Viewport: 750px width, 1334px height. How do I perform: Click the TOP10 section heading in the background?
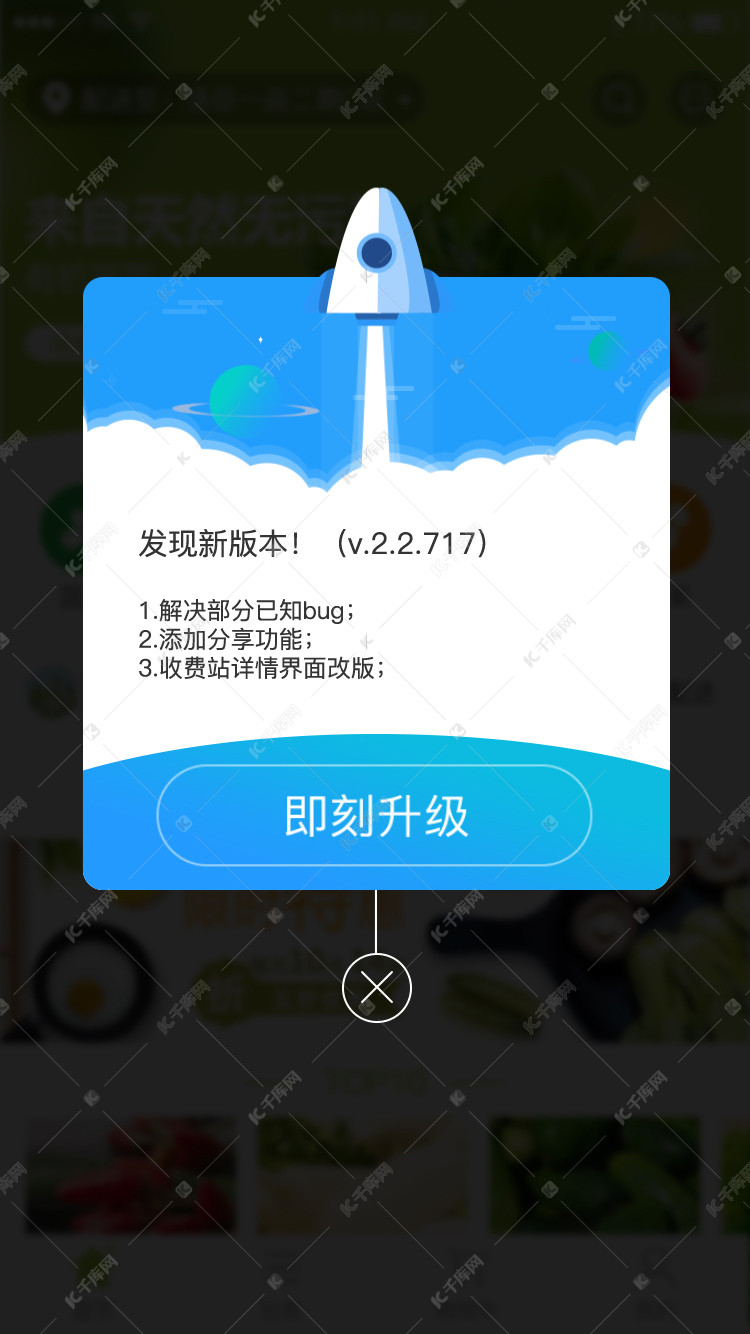point(375,1085)
